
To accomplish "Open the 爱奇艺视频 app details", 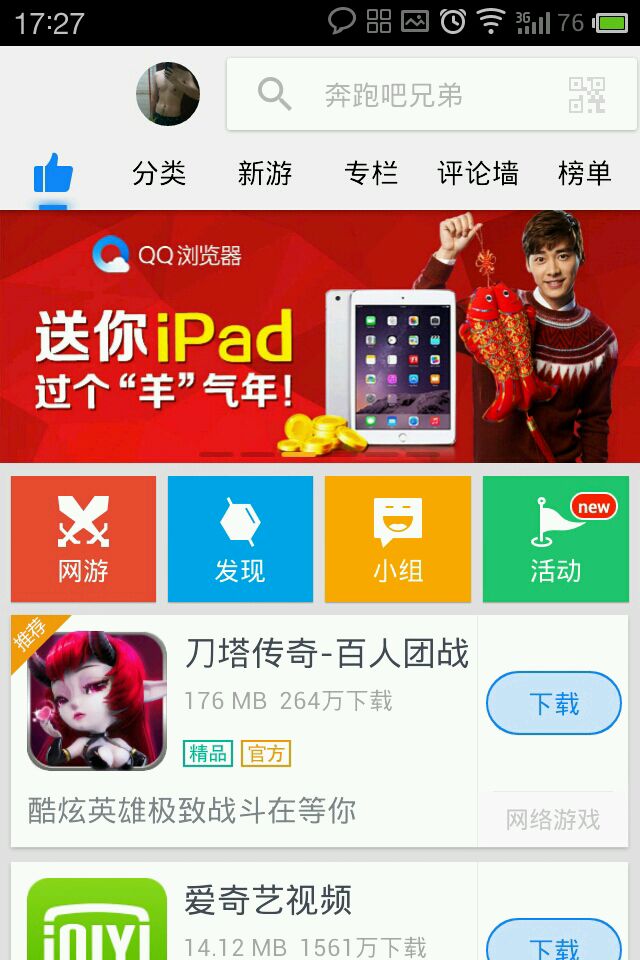I will tap(244, 912).
